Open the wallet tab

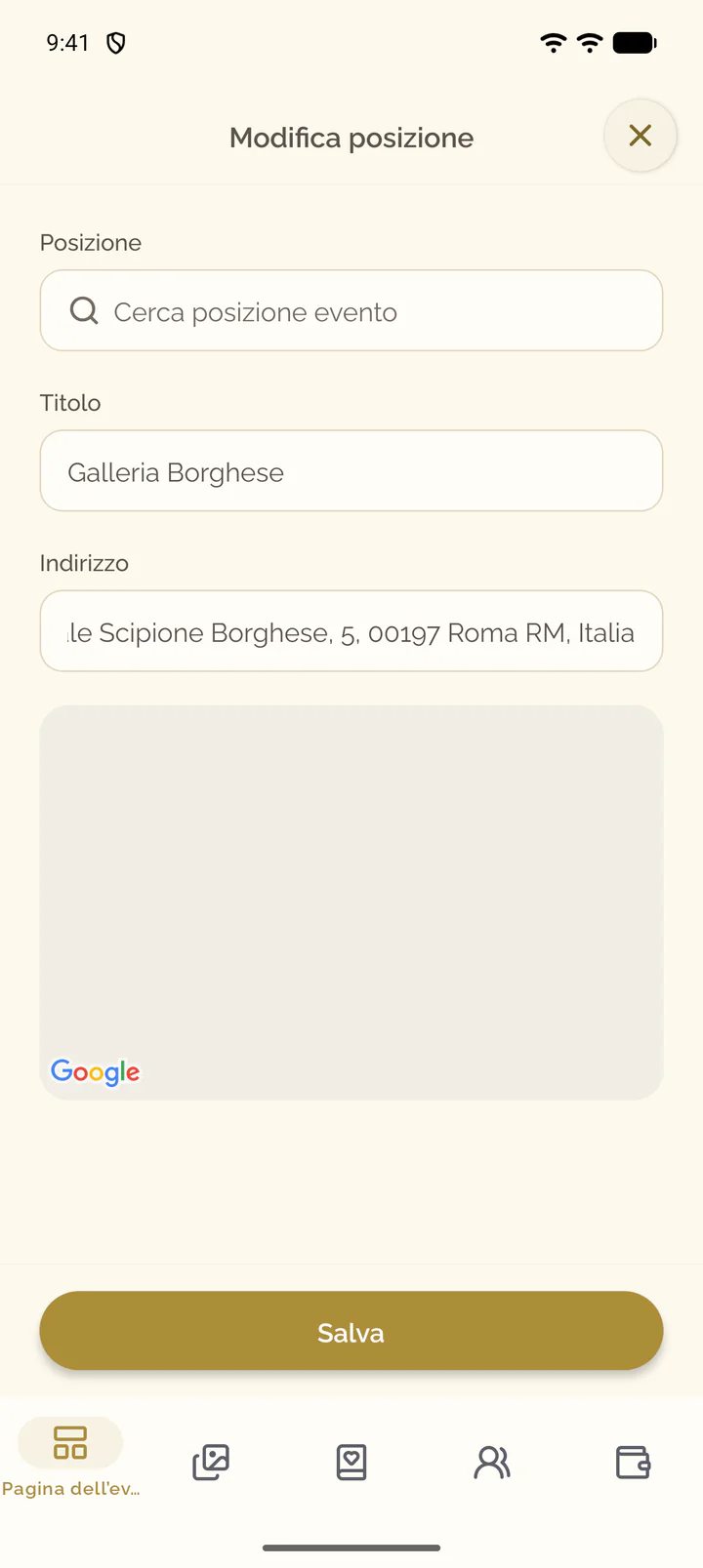[x=633, y=1462]
